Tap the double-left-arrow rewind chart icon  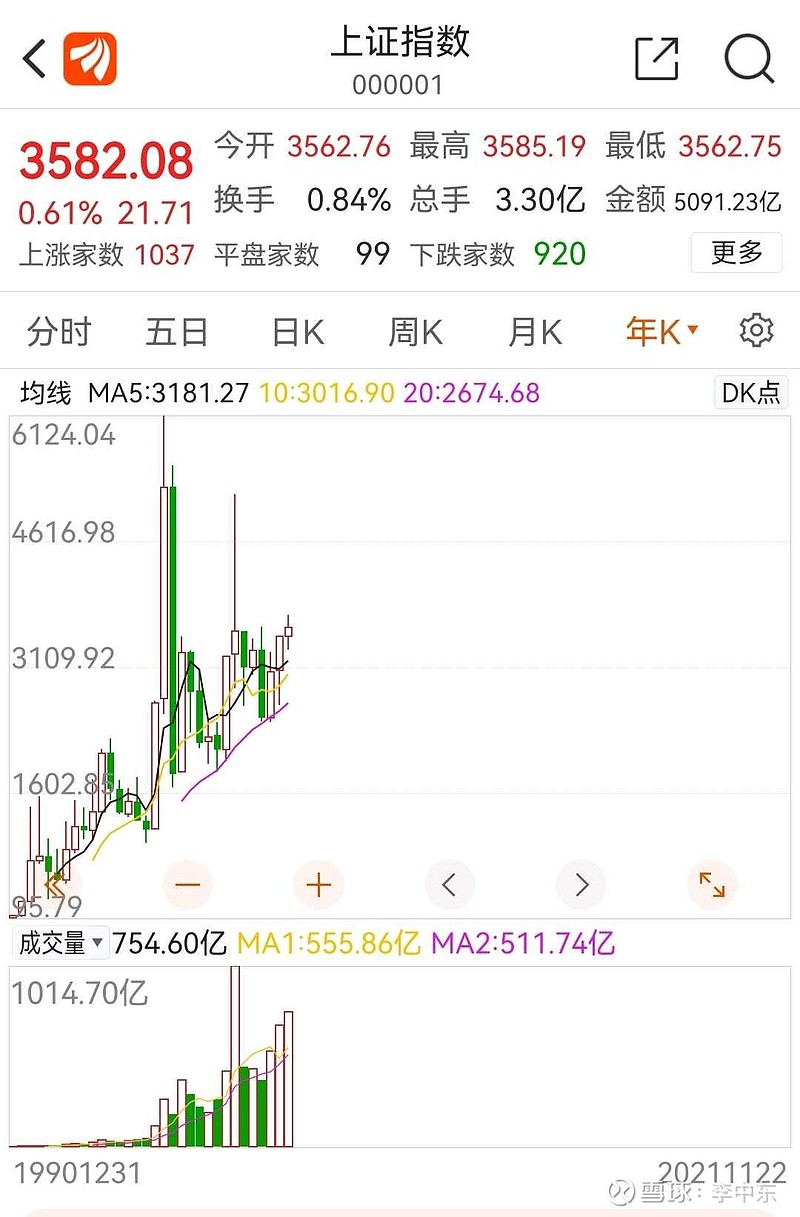(57, 884)
